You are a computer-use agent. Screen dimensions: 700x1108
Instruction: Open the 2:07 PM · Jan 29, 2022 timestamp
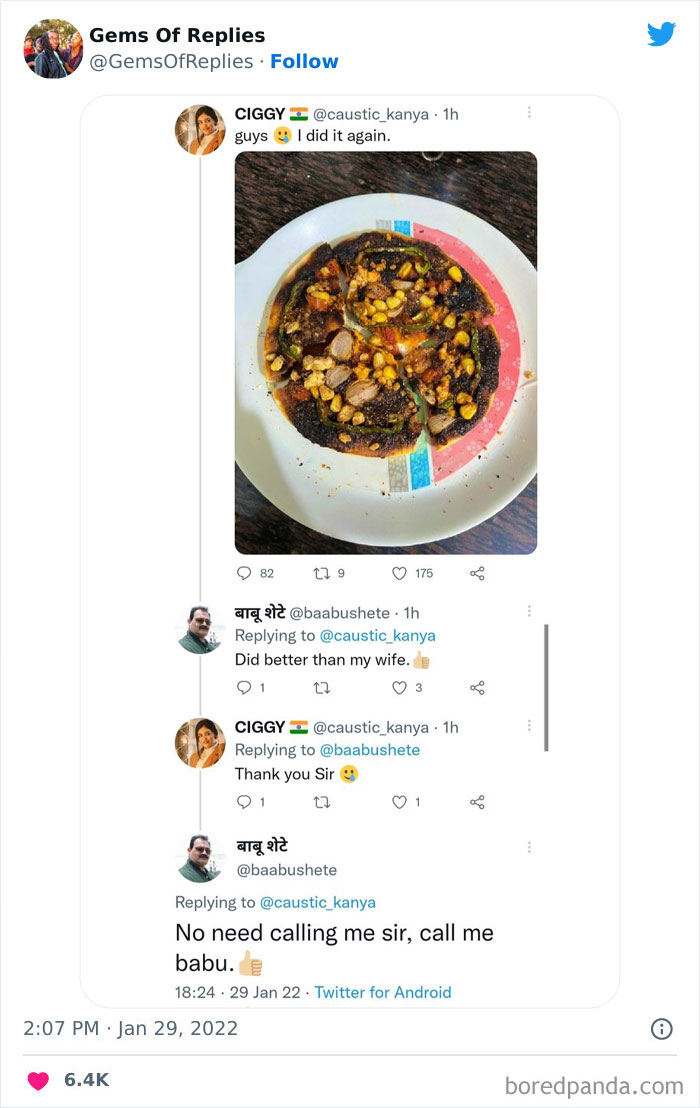click(130, 1028)
